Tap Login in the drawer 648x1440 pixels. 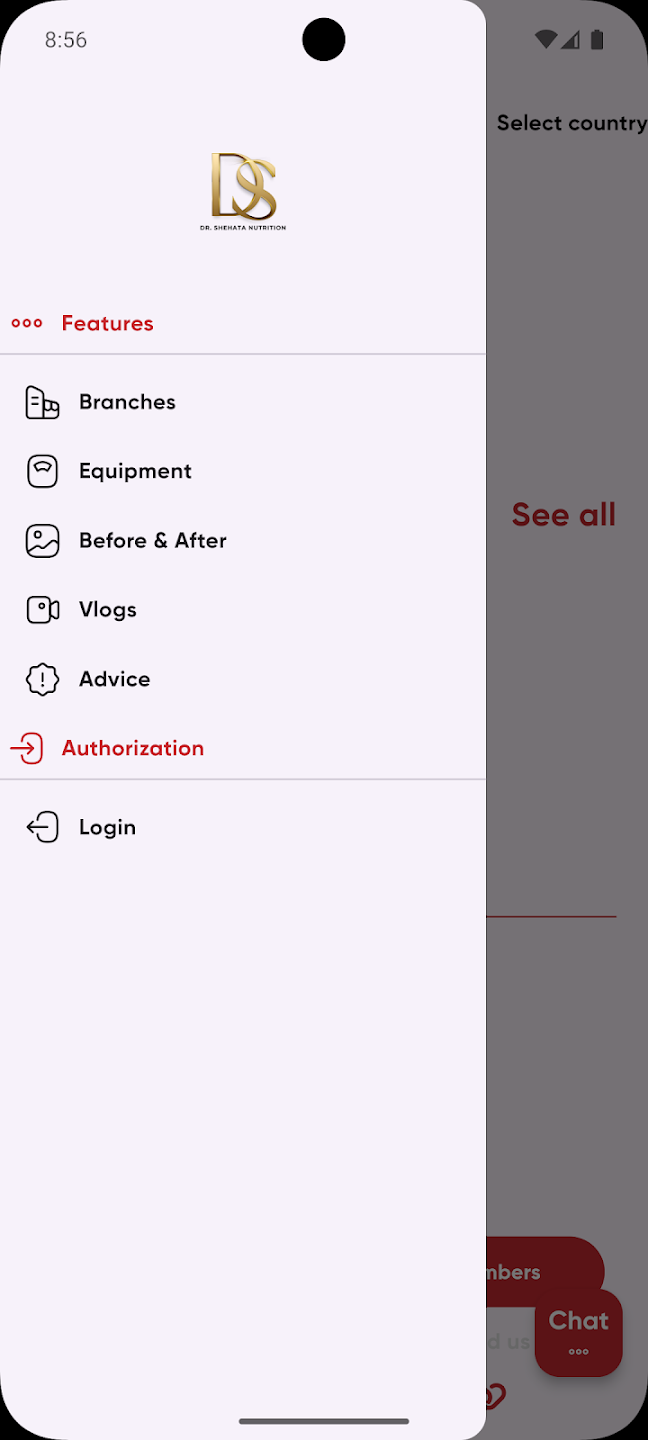tap(107, 828)
